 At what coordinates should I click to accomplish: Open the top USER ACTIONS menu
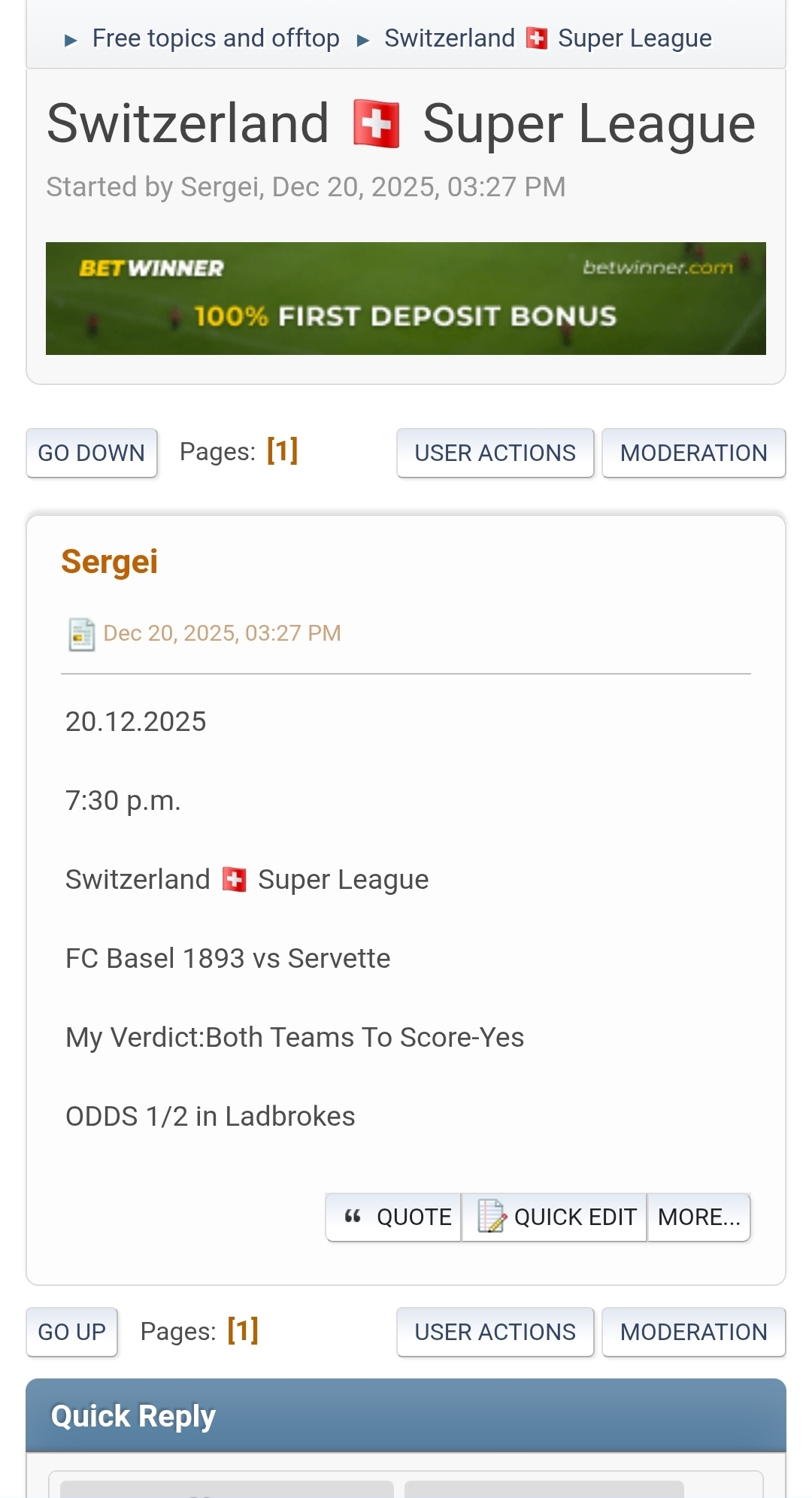tap(495, 453)
